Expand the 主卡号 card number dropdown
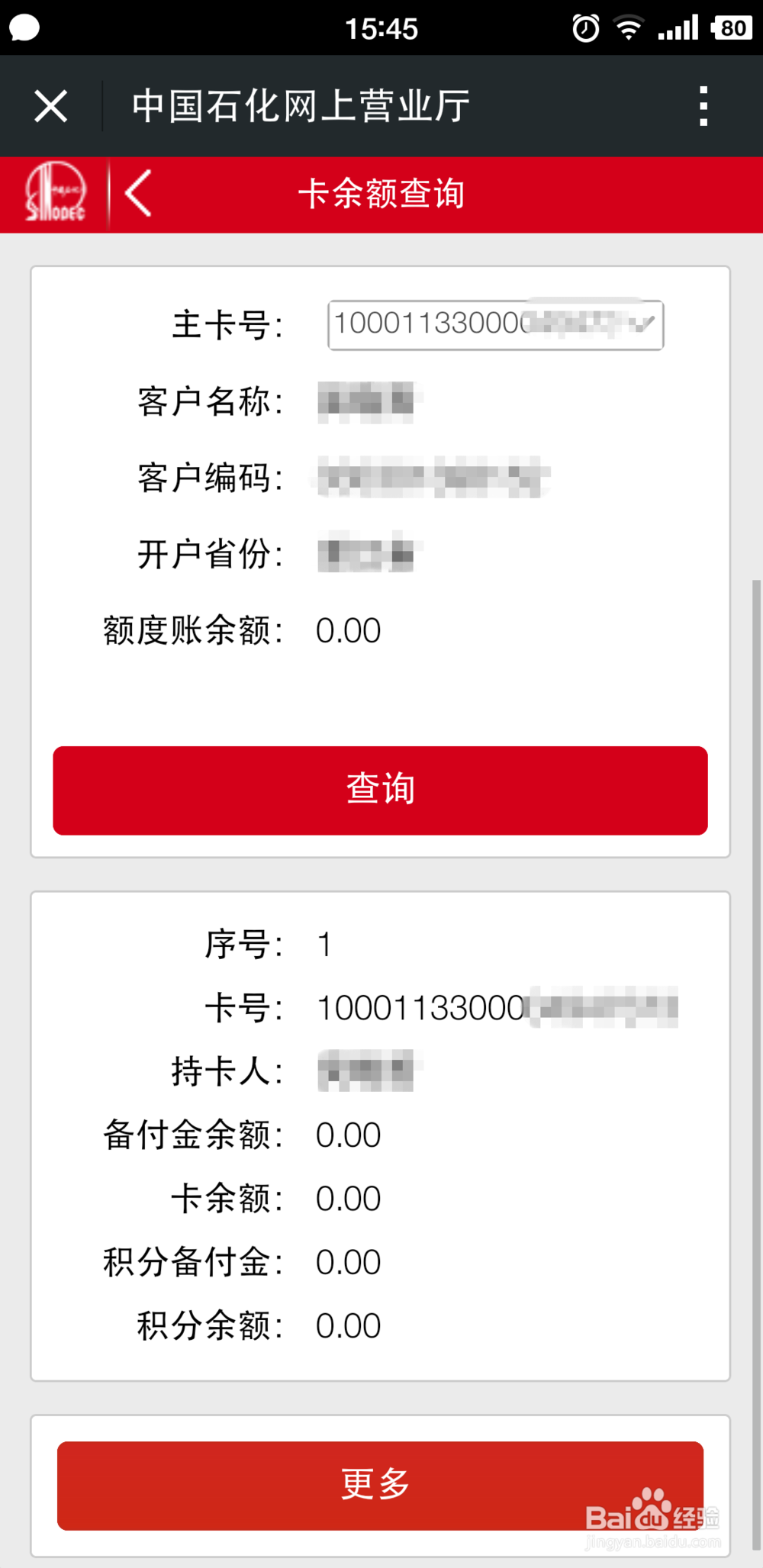 tap(495, 325)
